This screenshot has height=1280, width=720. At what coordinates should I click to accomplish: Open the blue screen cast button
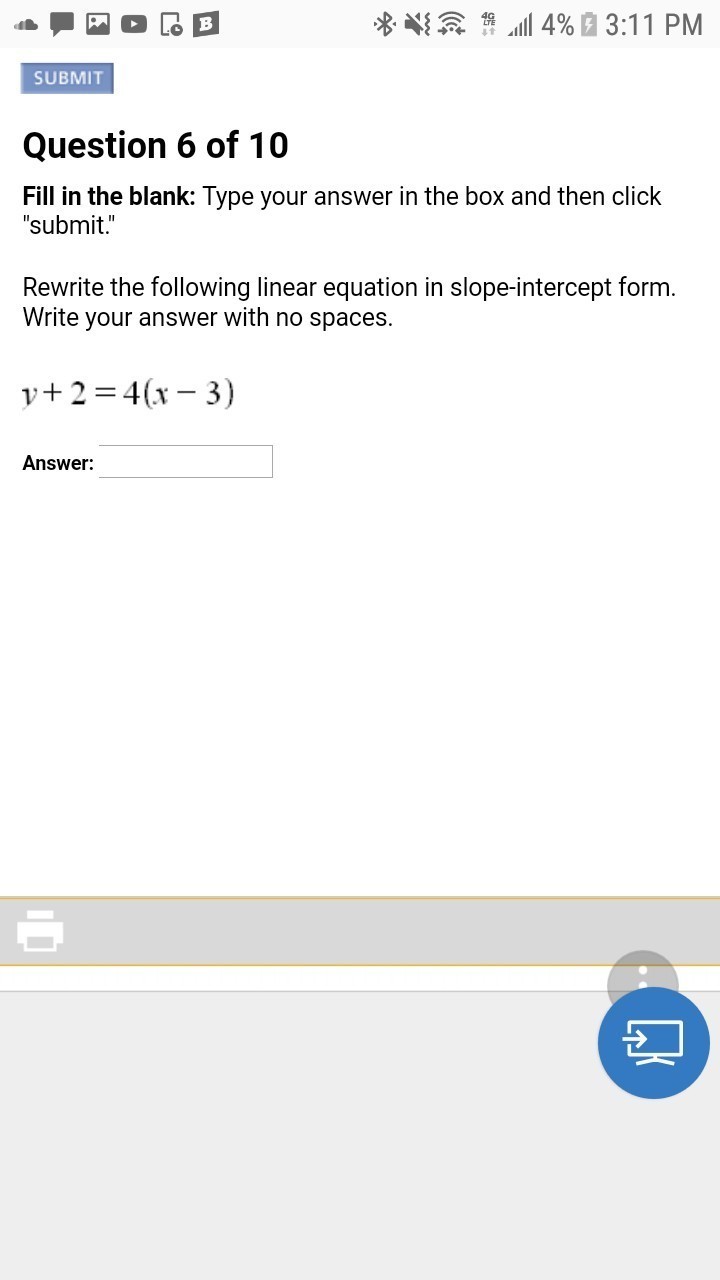tap(653, 1042)
